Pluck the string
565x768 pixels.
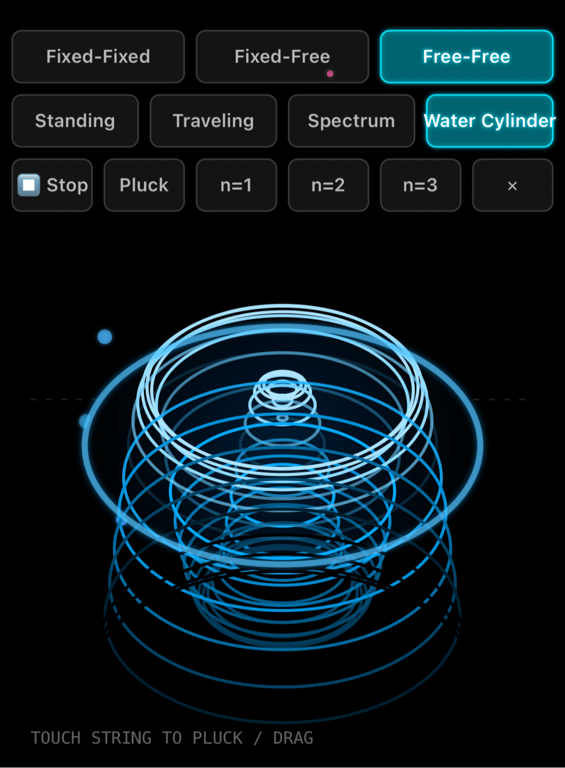click(144, 185)
